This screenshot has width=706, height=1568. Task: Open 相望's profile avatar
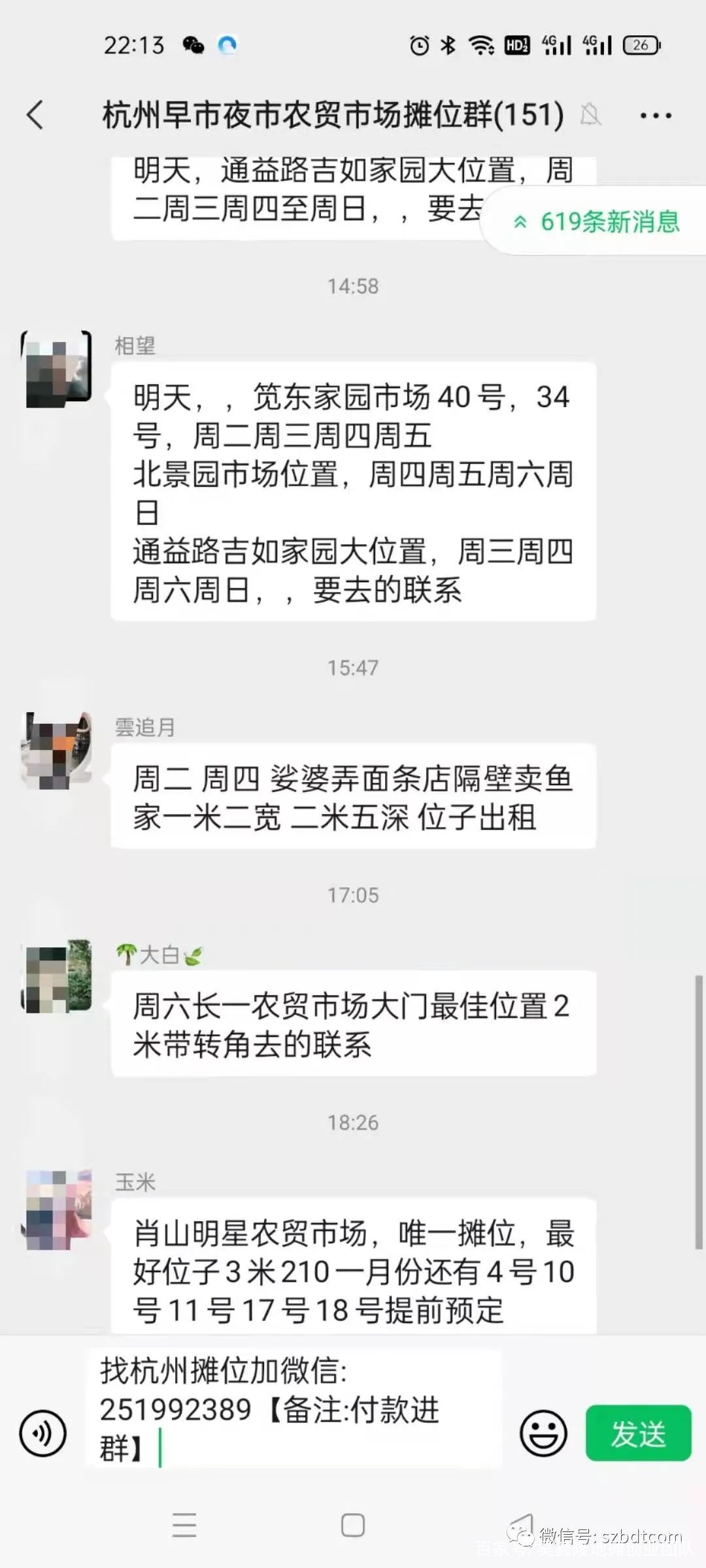point(57,369)
